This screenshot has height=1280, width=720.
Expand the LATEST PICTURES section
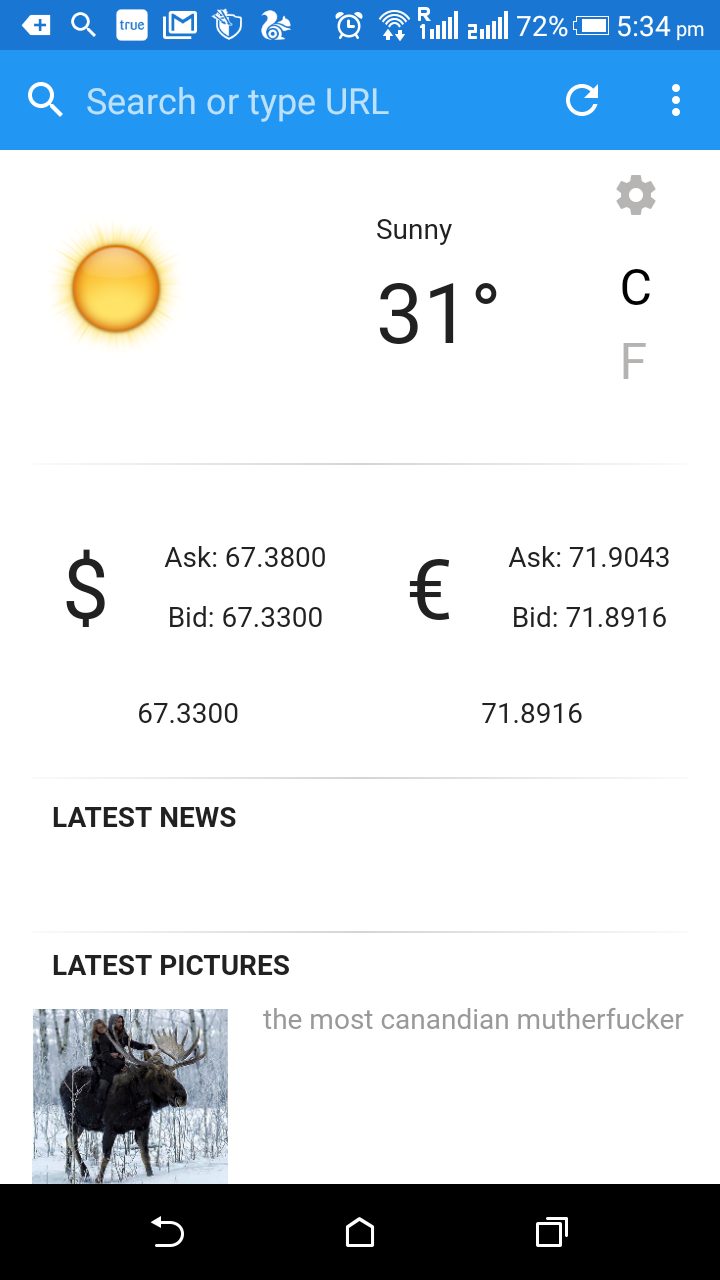(x=171, y=965)
